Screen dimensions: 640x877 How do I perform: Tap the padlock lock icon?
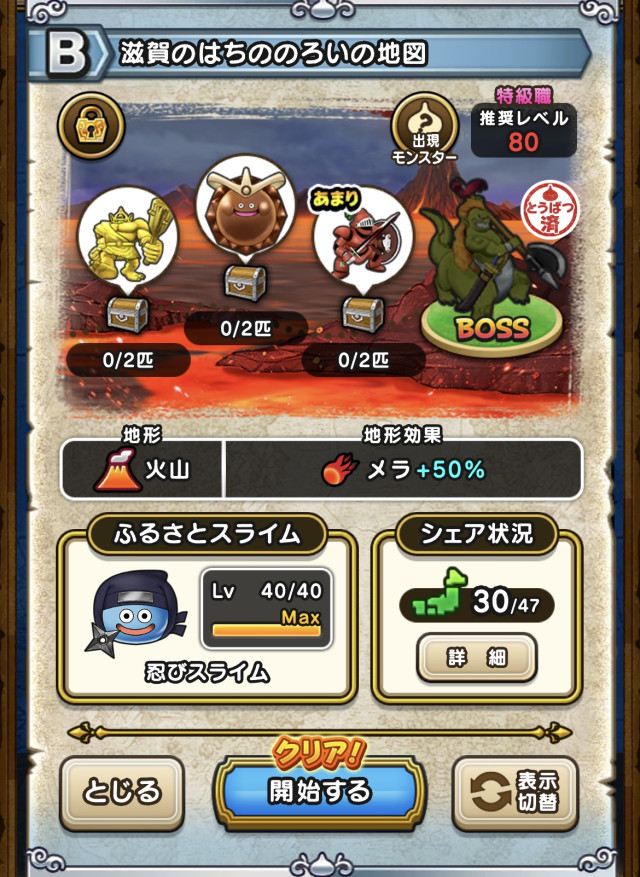point(92,125)
